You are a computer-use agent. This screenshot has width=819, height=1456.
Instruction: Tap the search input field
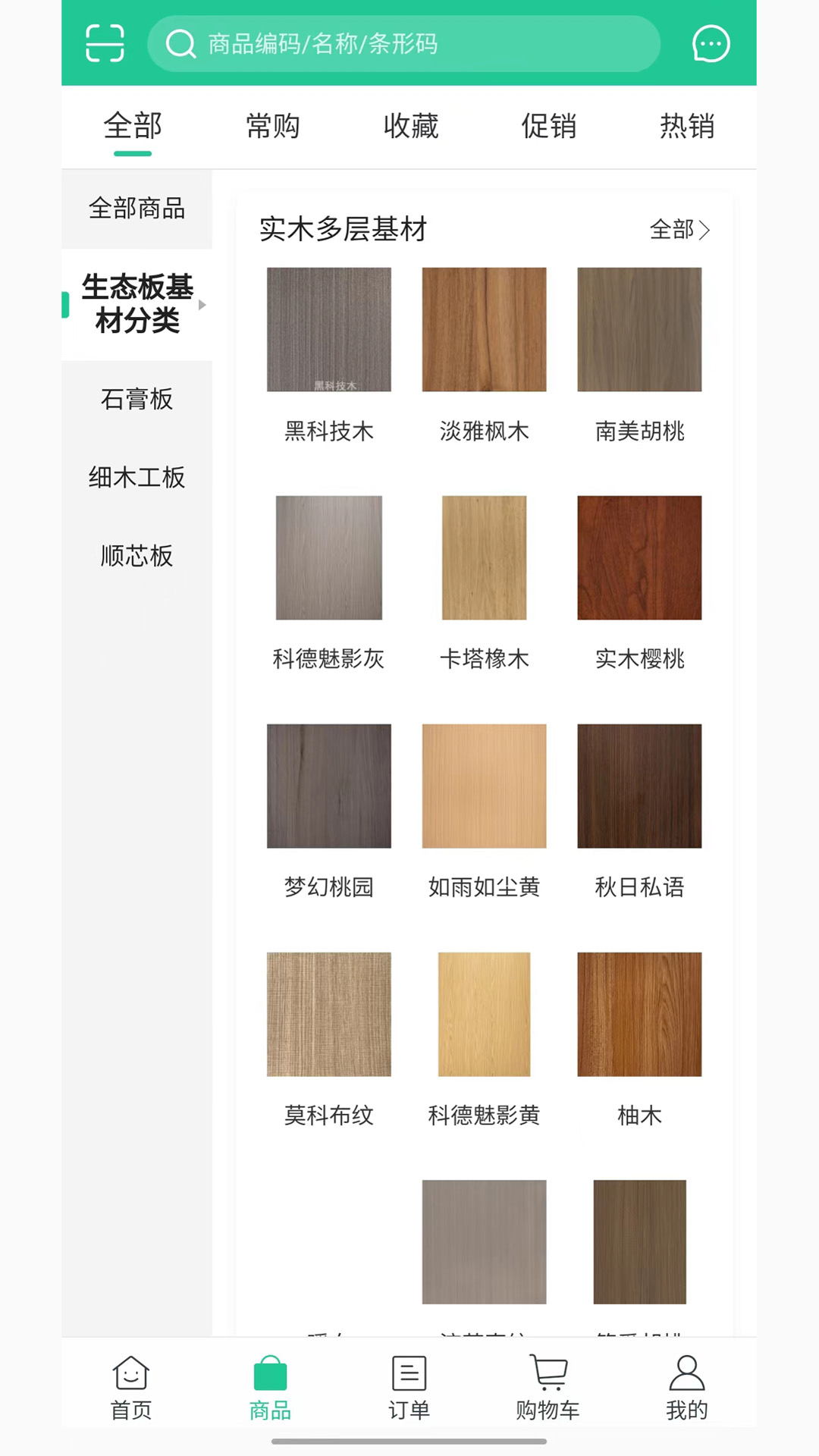coord(409,43)
